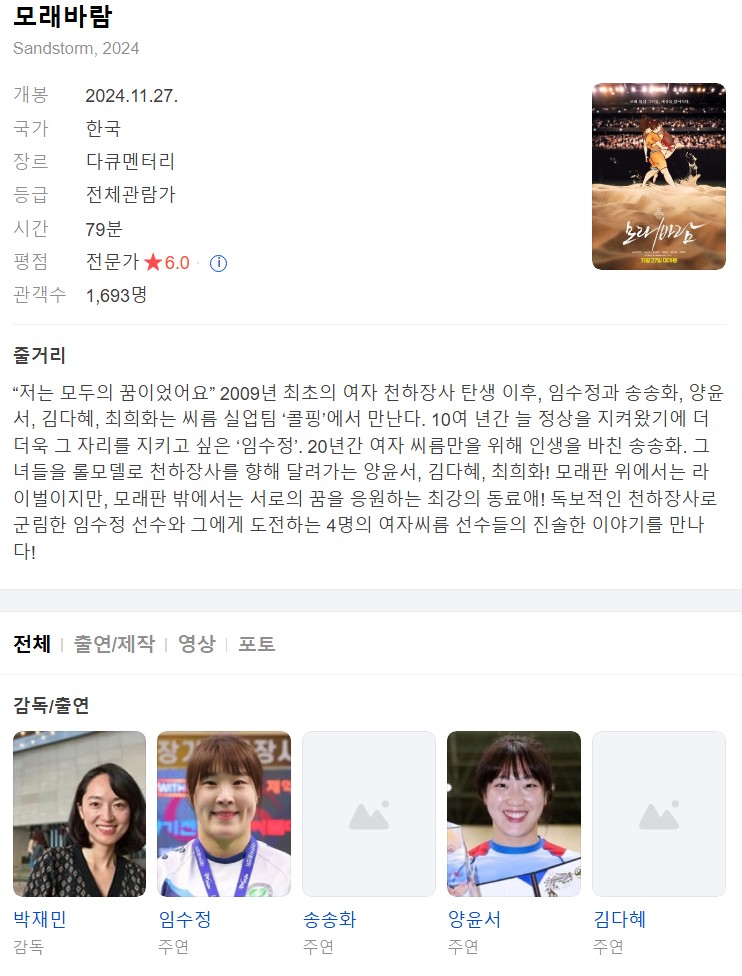742x976 pixels.
Task: Switch to the 출연/제작 tab
Action: click(114, 644)
